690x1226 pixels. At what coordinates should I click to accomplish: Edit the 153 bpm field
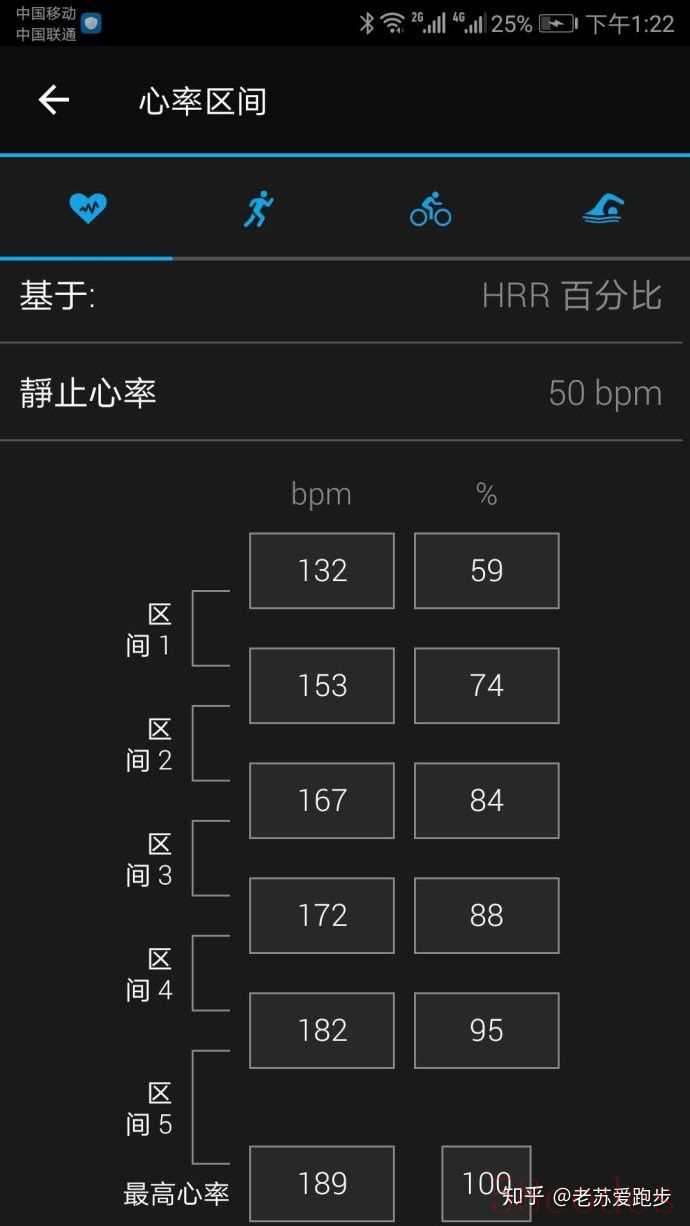[322, 686]
